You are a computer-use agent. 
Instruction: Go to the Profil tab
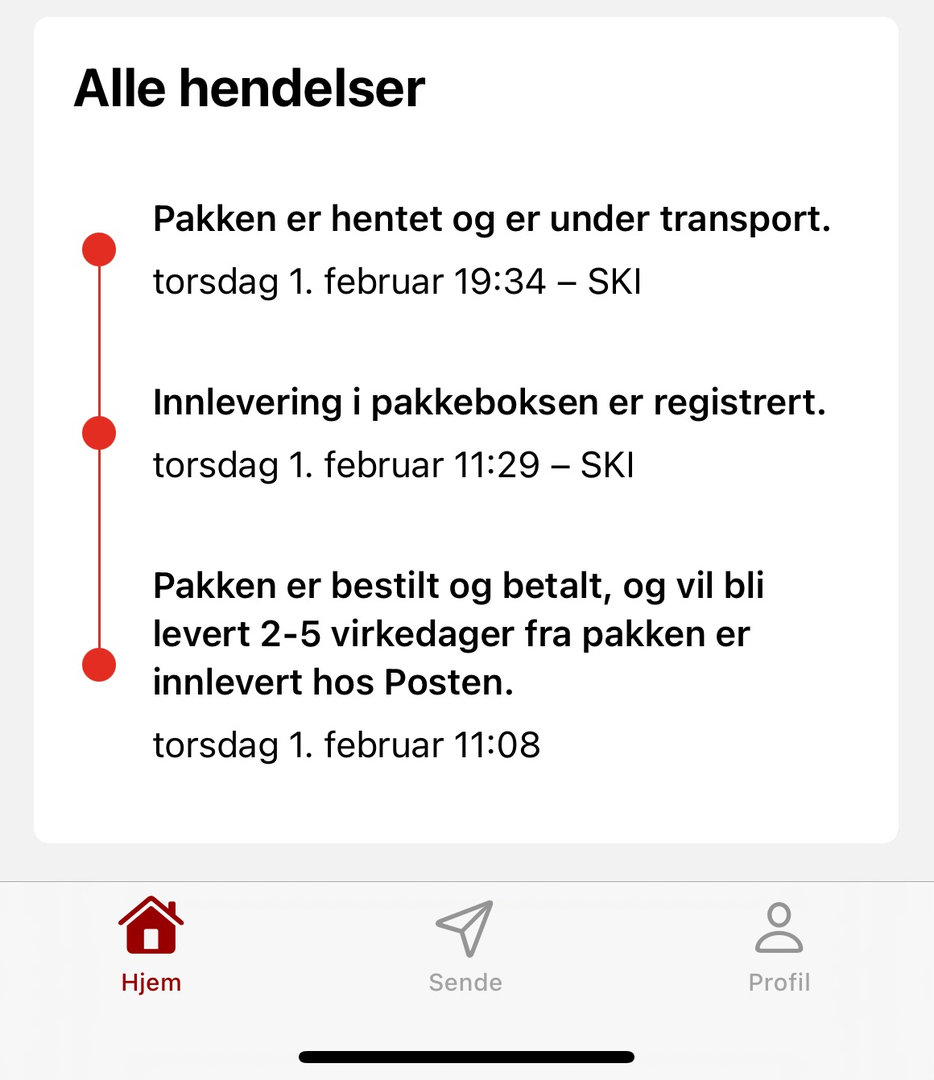(x=779, y=945)
